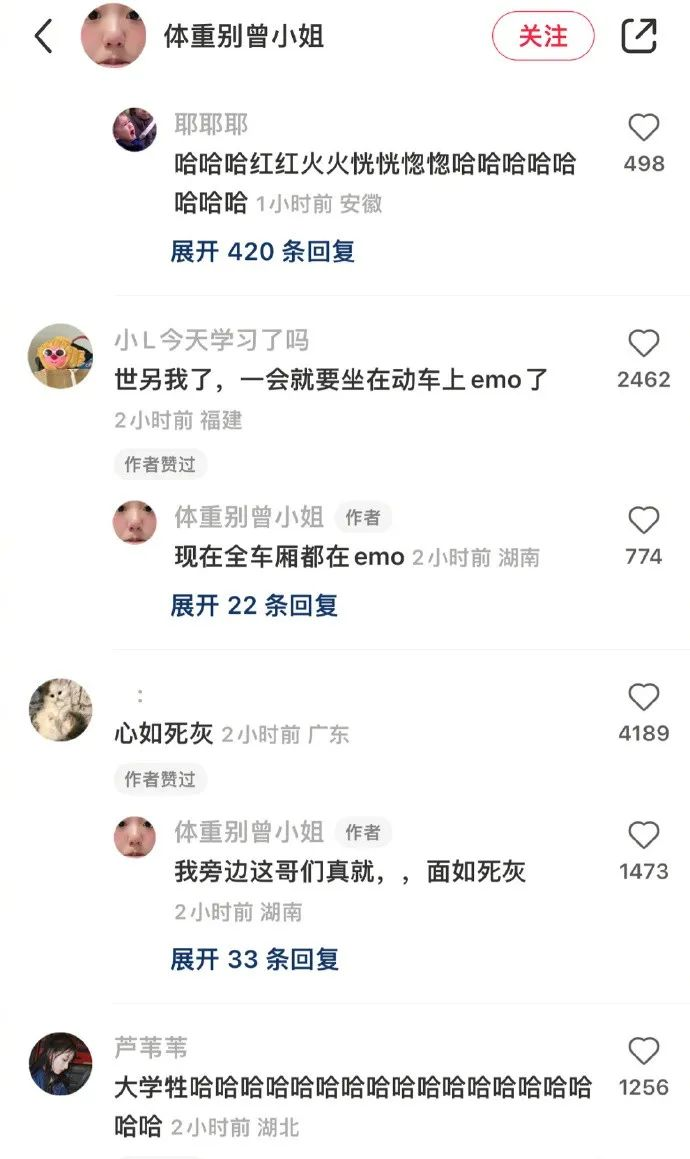Open 小L今天学习了吗's profile avatar
690x1159 pixels.
[x=61, y=356]
